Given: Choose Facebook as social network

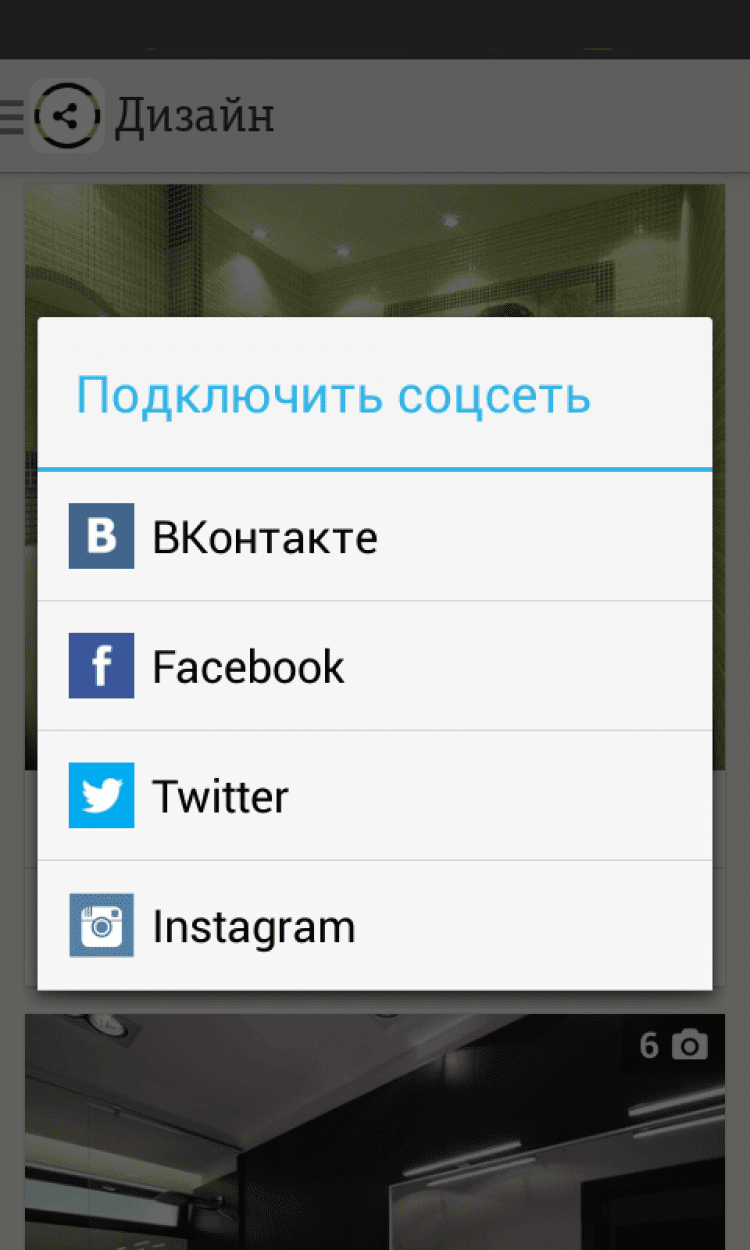Looking at the screenshot, I should pyautogui.click(x=374, y=666).
